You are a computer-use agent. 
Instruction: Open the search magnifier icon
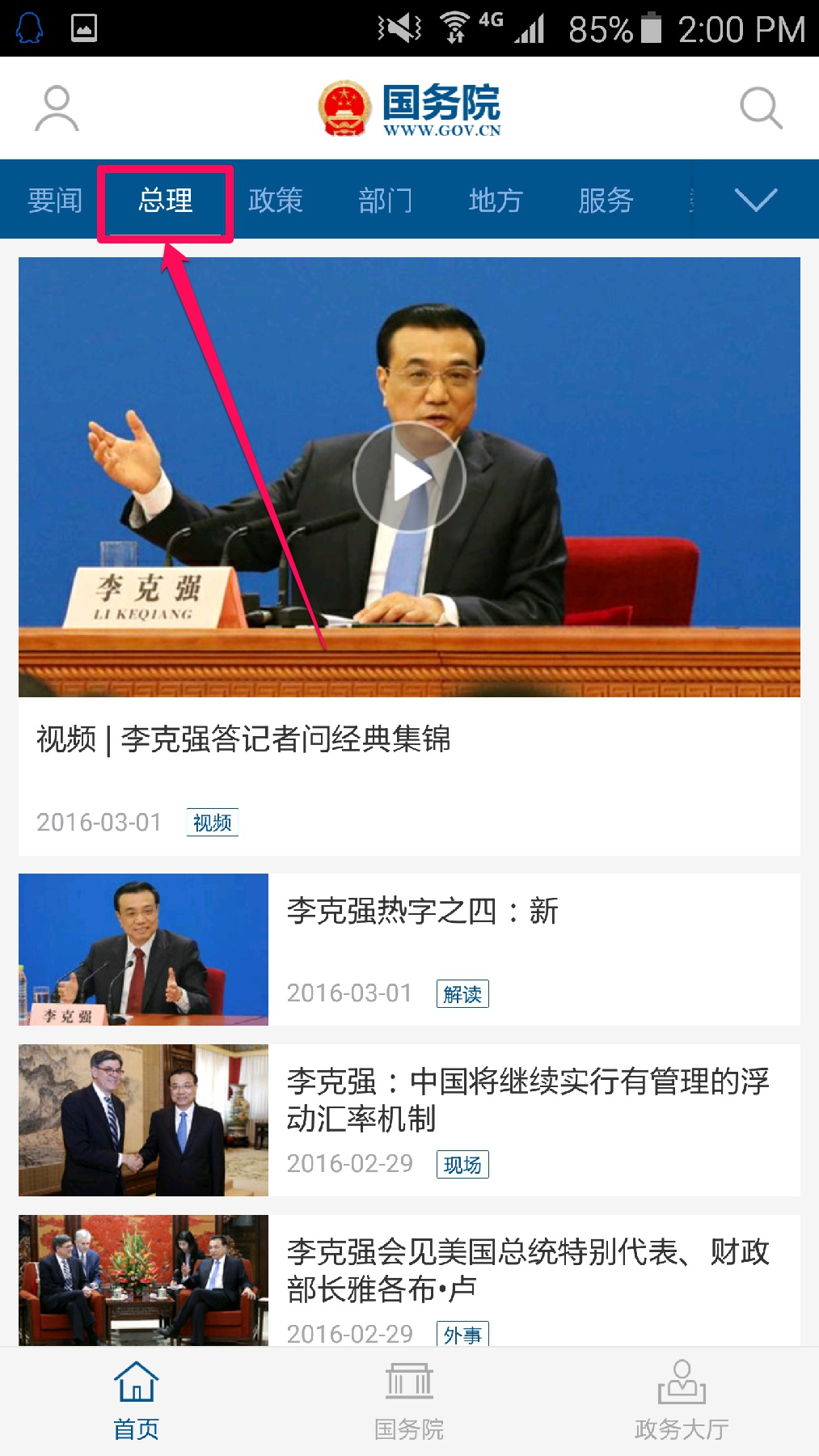(x=761, y=108)
